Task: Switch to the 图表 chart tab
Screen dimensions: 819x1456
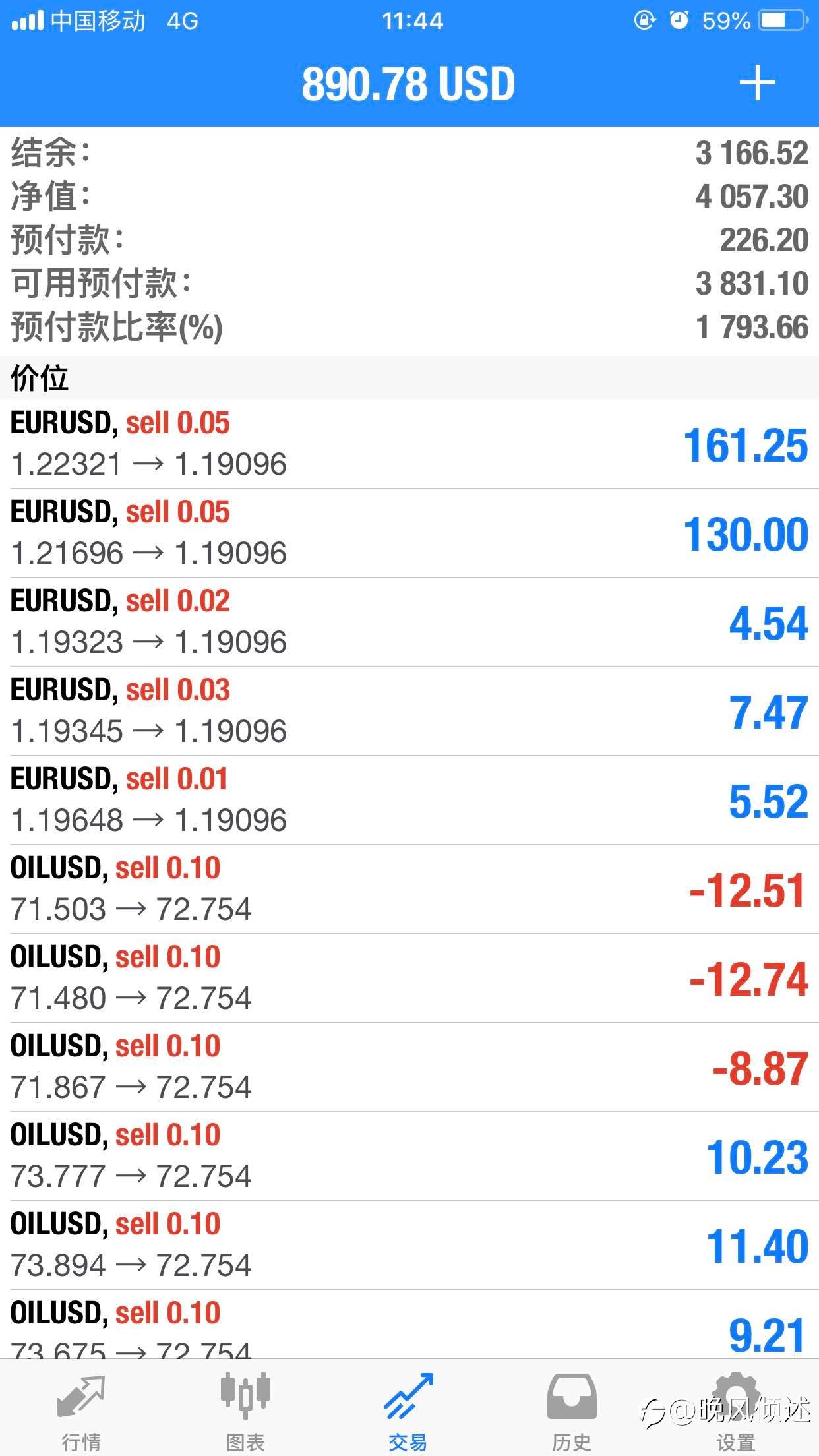Action: (245, 1406)
